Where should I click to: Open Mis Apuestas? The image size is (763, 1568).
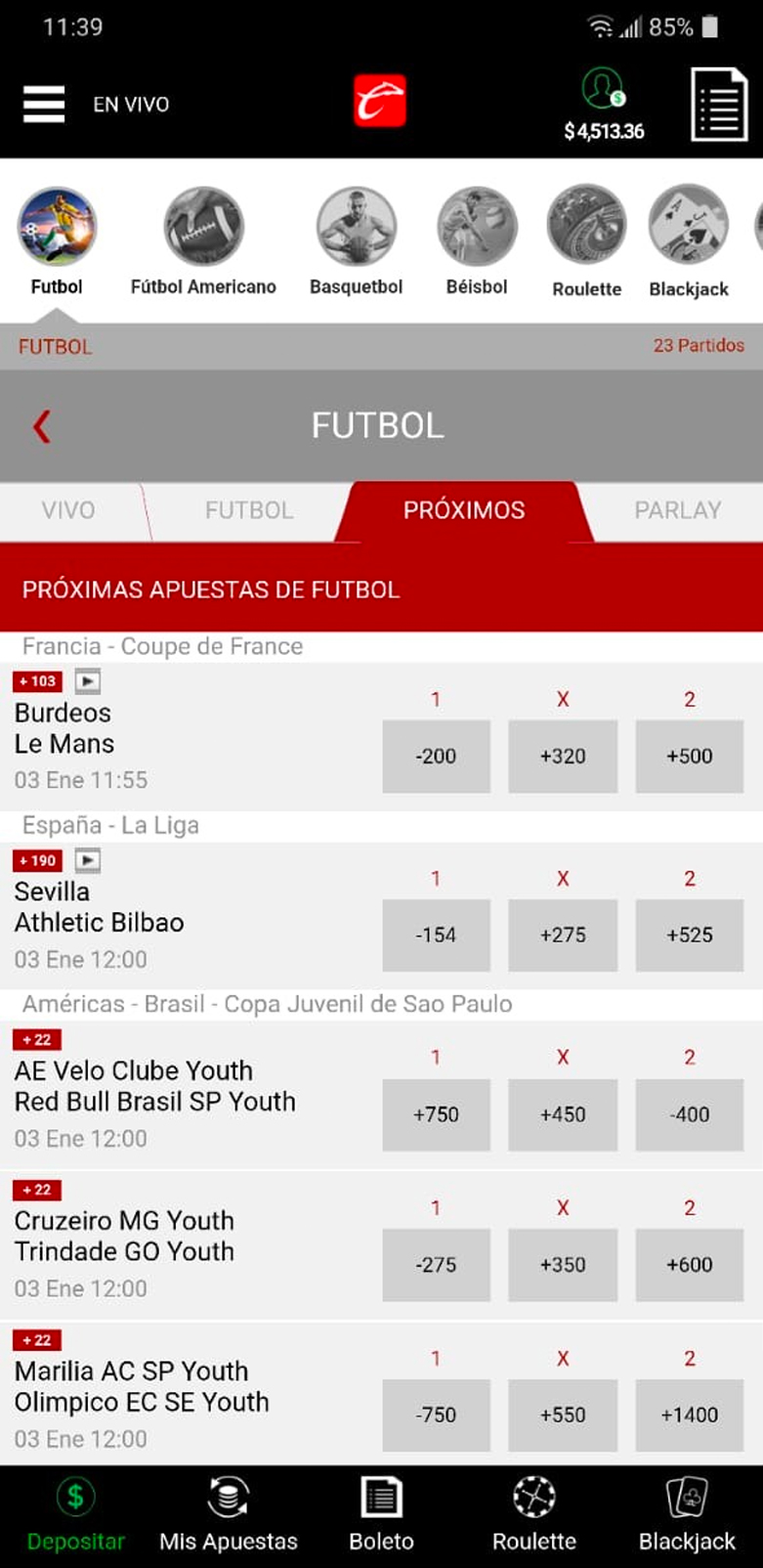228,1515
